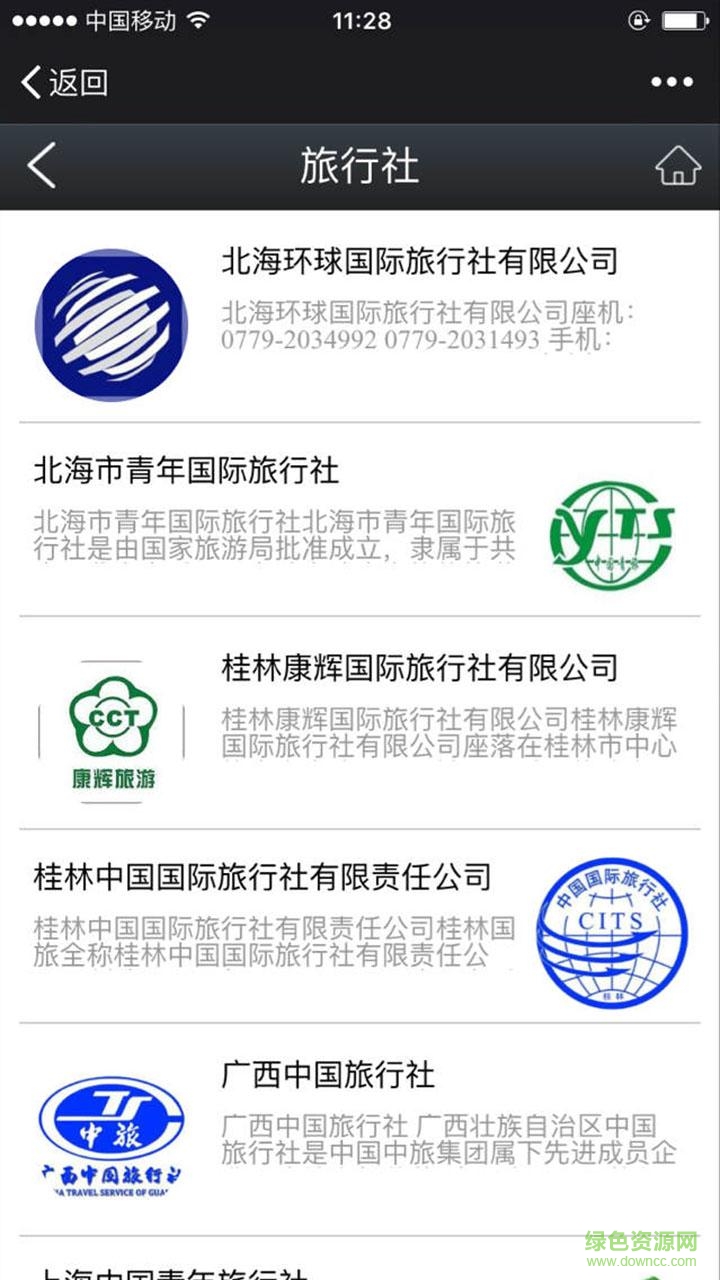Open 广西中国旅行社 entry

(x=327, y=1075)
